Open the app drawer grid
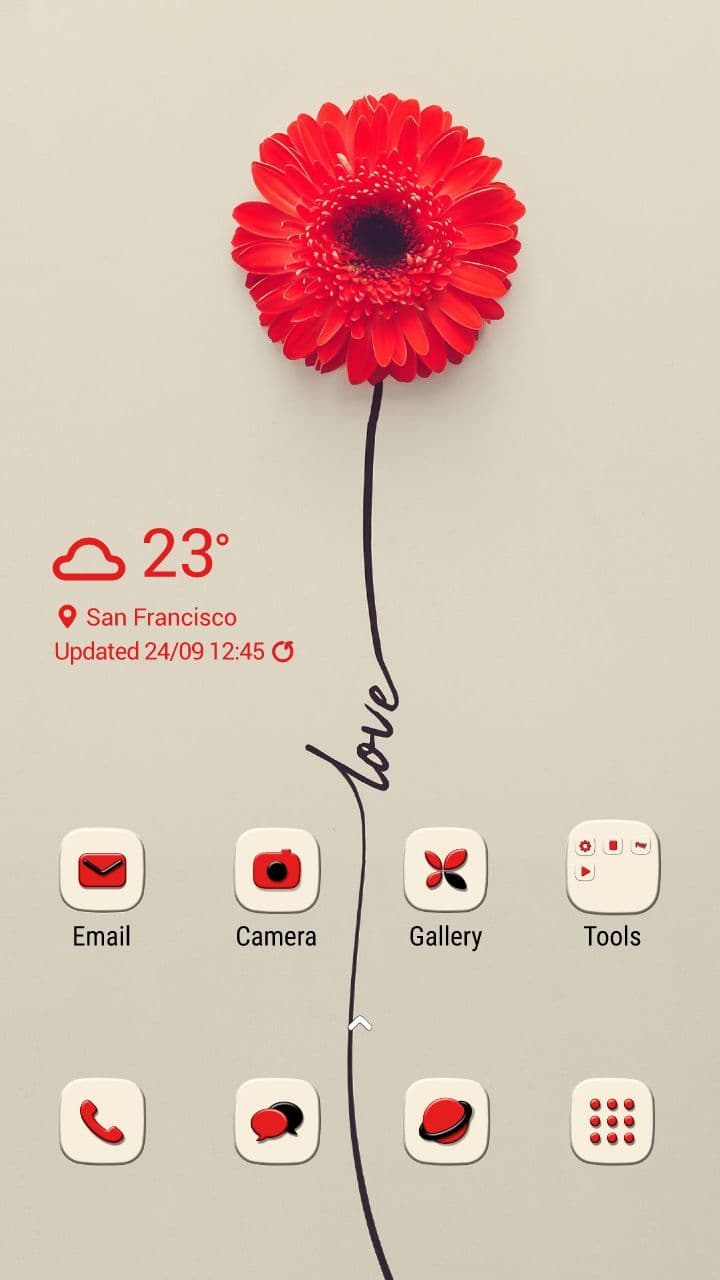This screenshot has height=1280, width=720. tap(612, 1121)
